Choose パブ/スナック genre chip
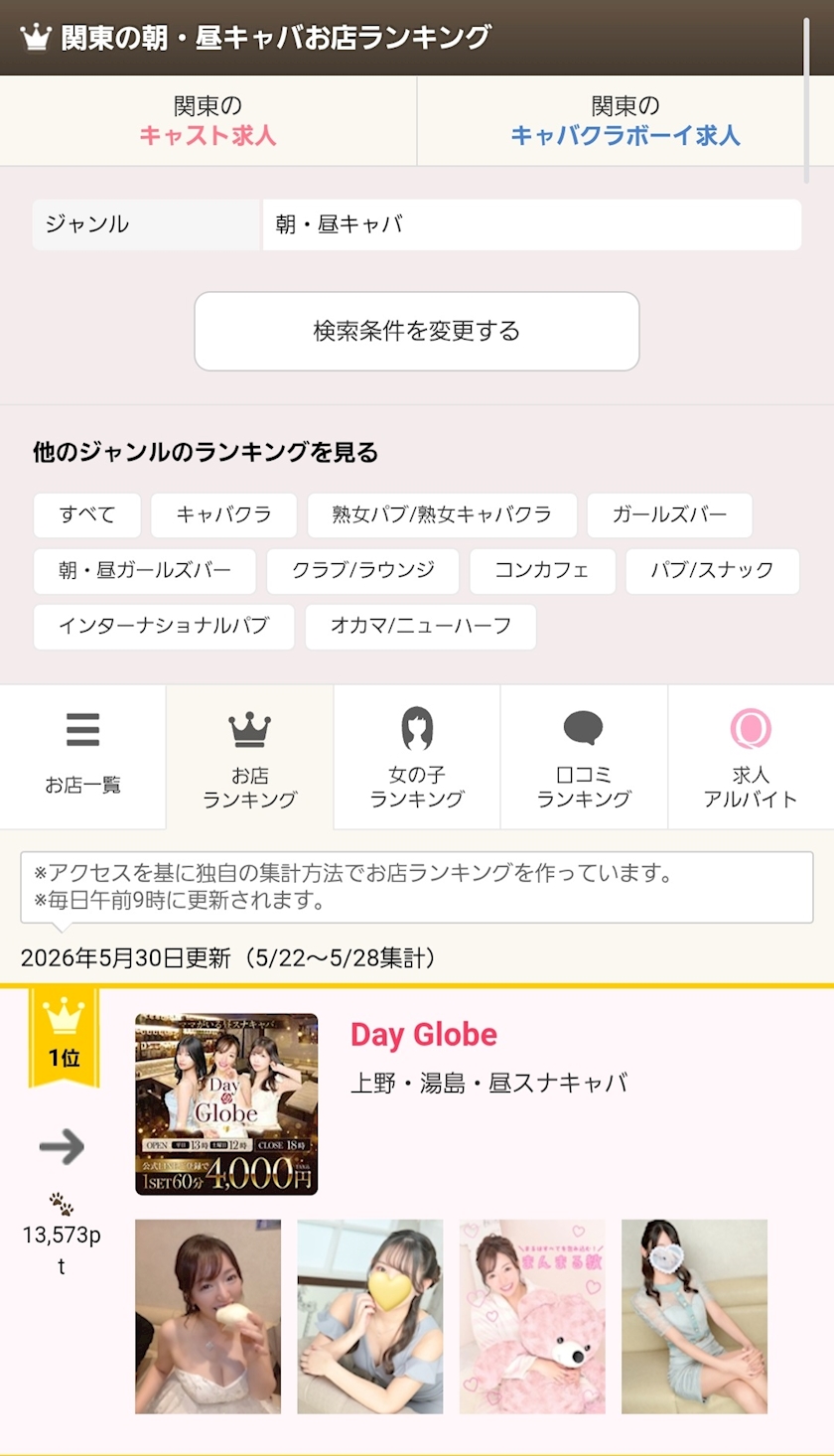 (x=713, y=571)
